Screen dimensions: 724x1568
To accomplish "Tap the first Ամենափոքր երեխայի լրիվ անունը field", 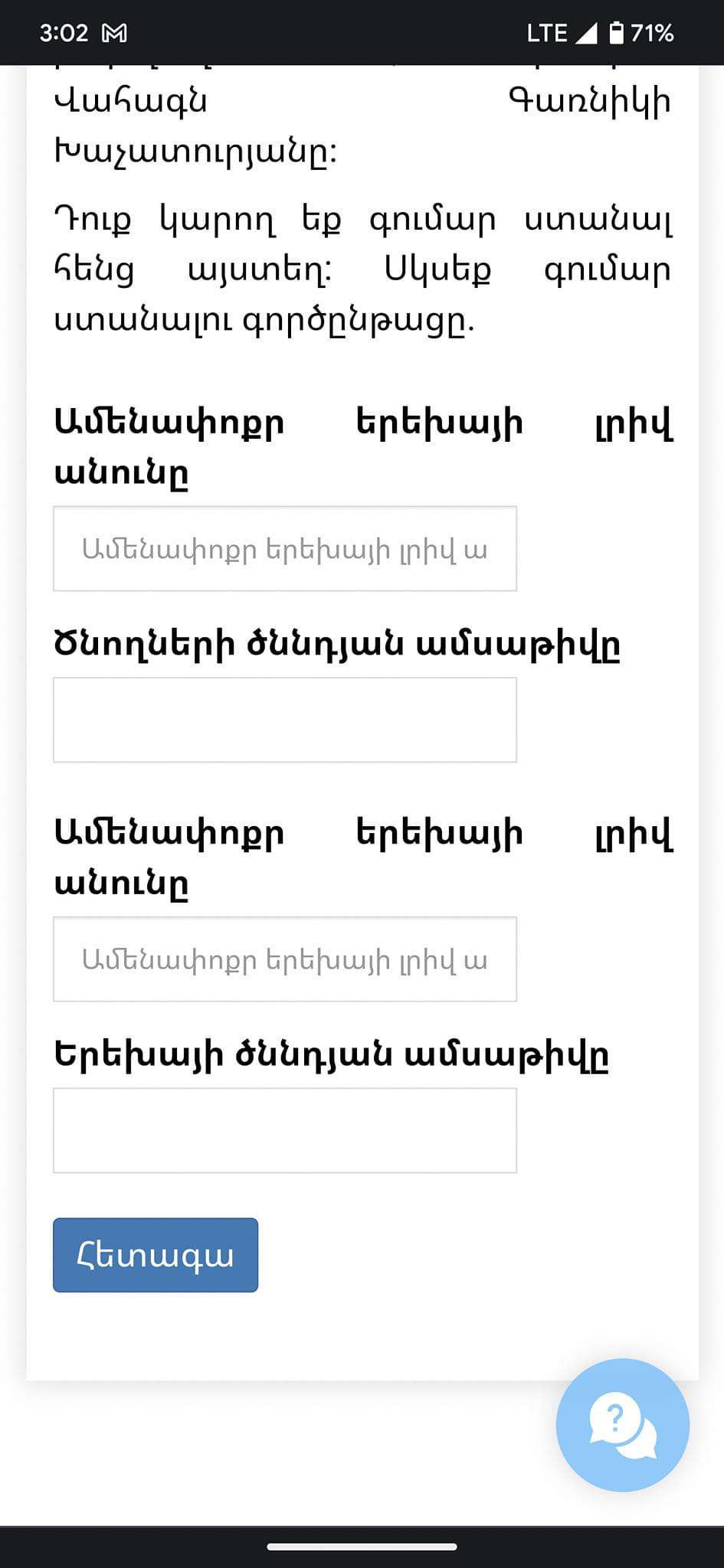I will [x=285, y=549].
